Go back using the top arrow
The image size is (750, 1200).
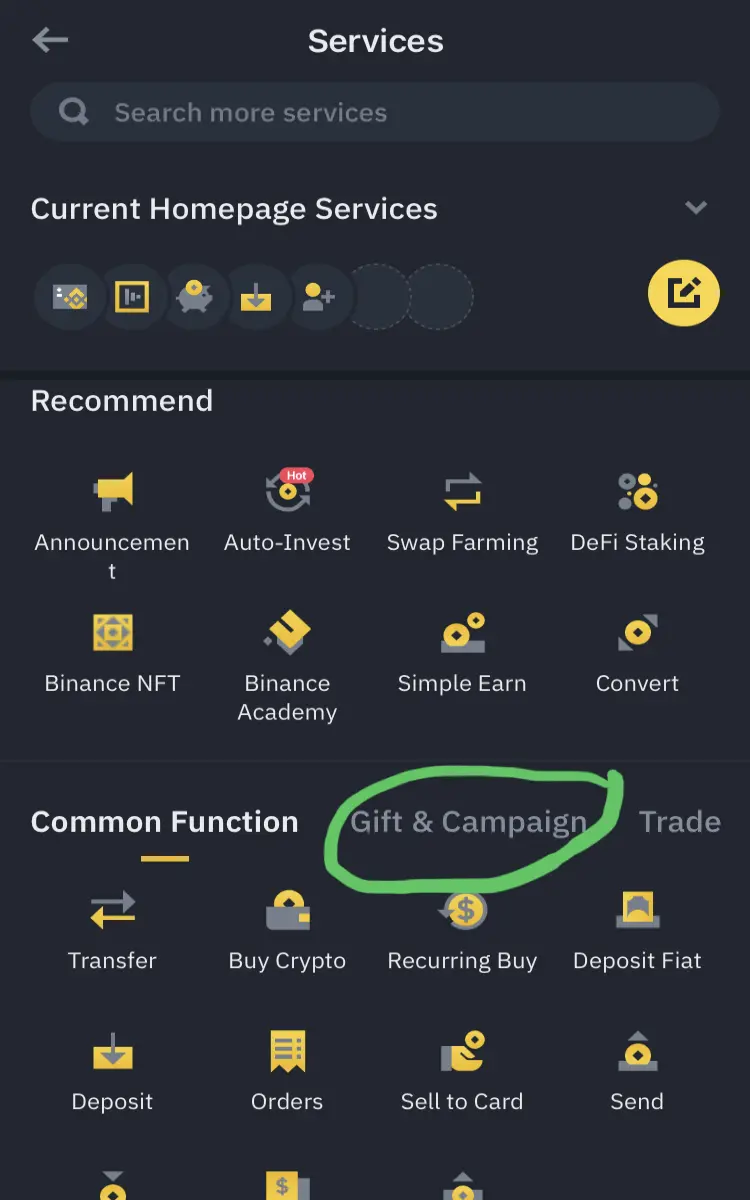coord(50,40)
